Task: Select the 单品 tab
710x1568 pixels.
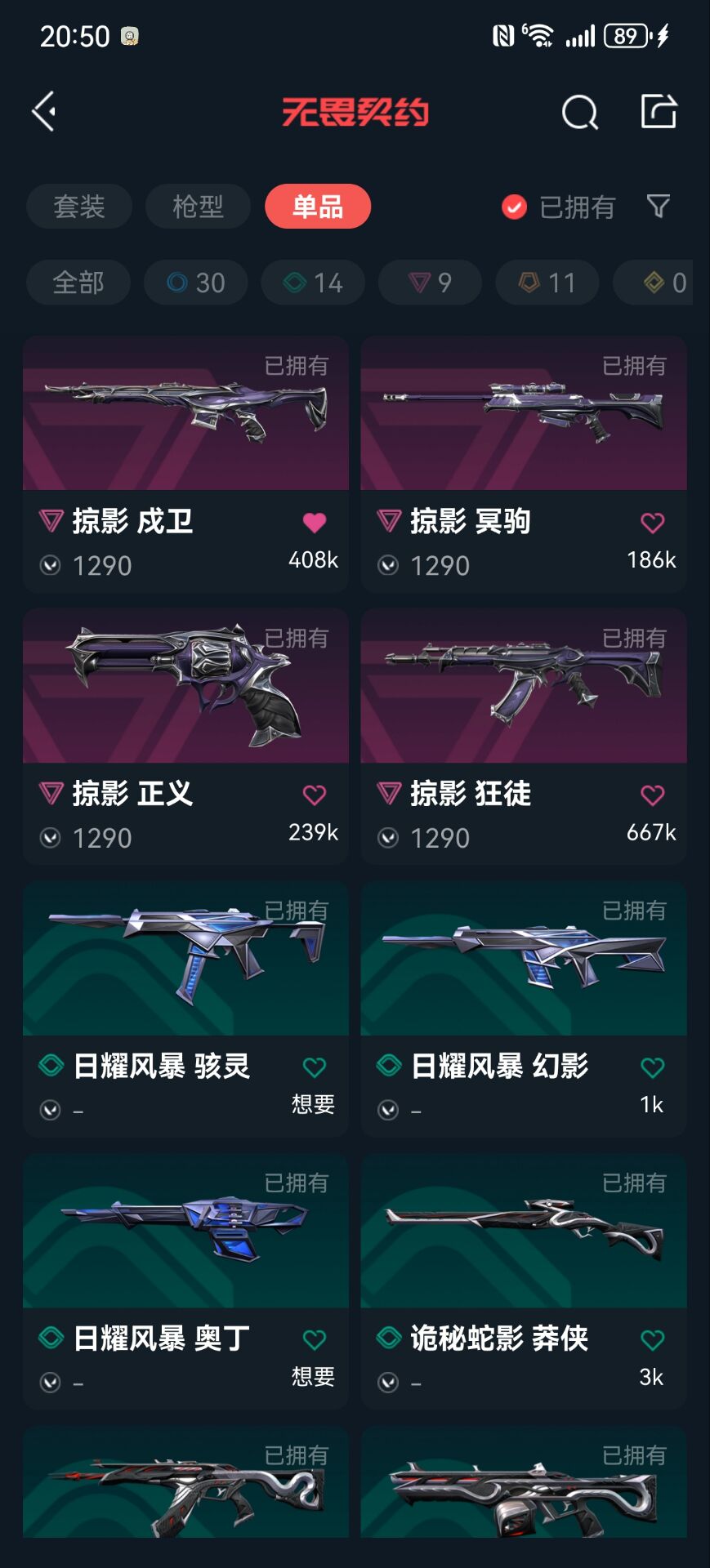Action: click(318, 207)
